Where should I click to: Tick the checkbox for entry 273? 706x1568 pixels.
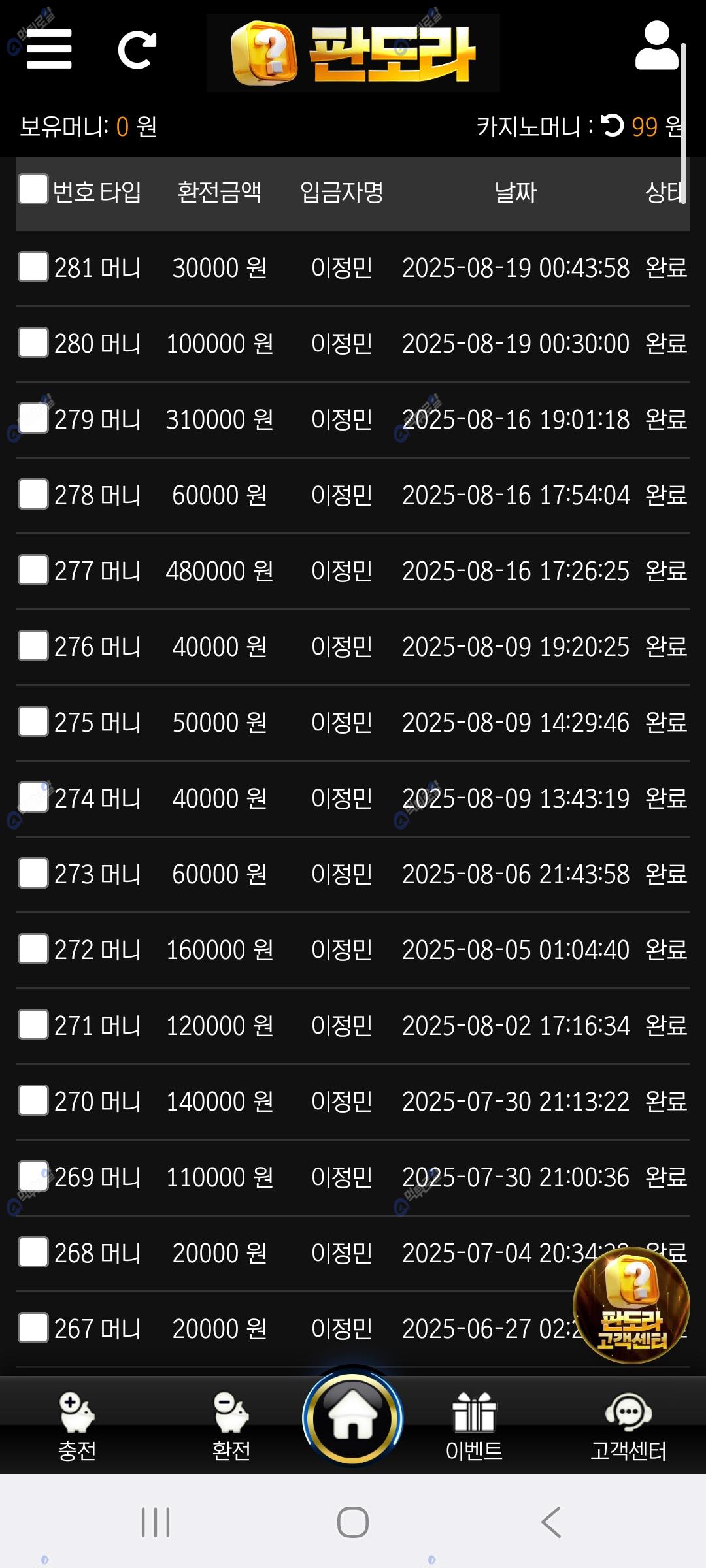coord(33,873)
